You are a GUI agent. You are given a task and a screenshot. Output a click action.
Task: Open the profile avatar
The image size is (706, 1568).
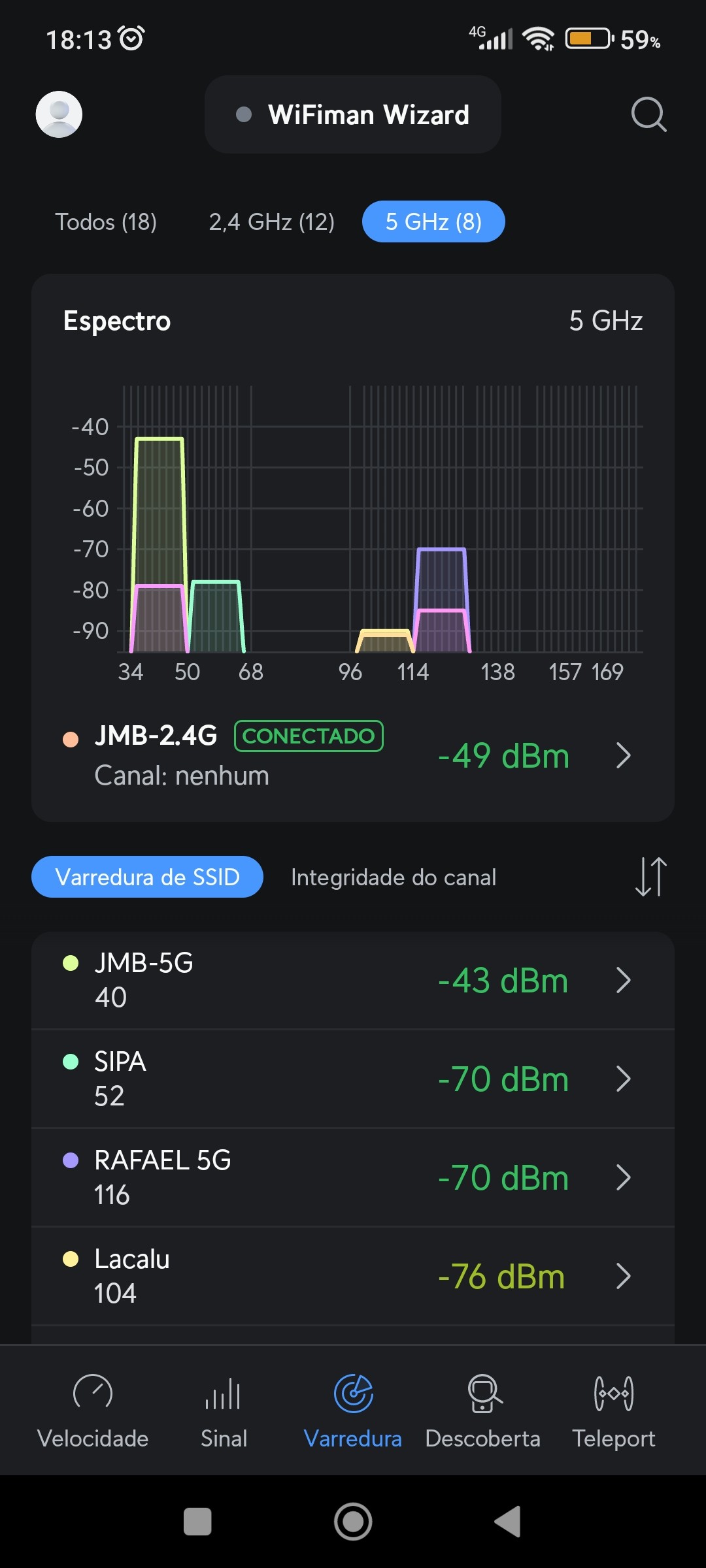pyautogui.click(x=59, y=114)
